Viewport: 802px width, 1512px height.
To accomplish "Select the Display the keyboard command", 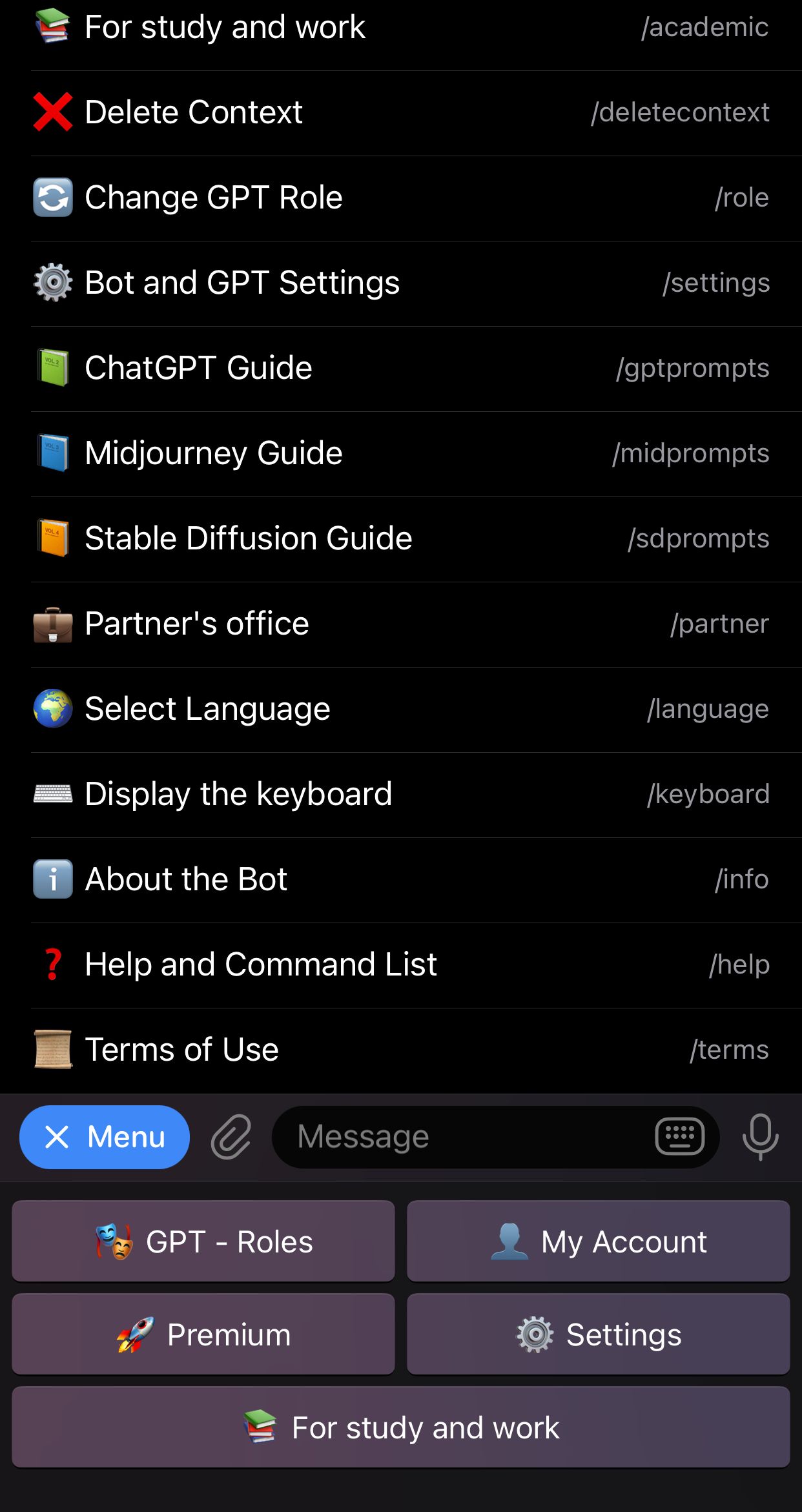I will tap(239, 793).
